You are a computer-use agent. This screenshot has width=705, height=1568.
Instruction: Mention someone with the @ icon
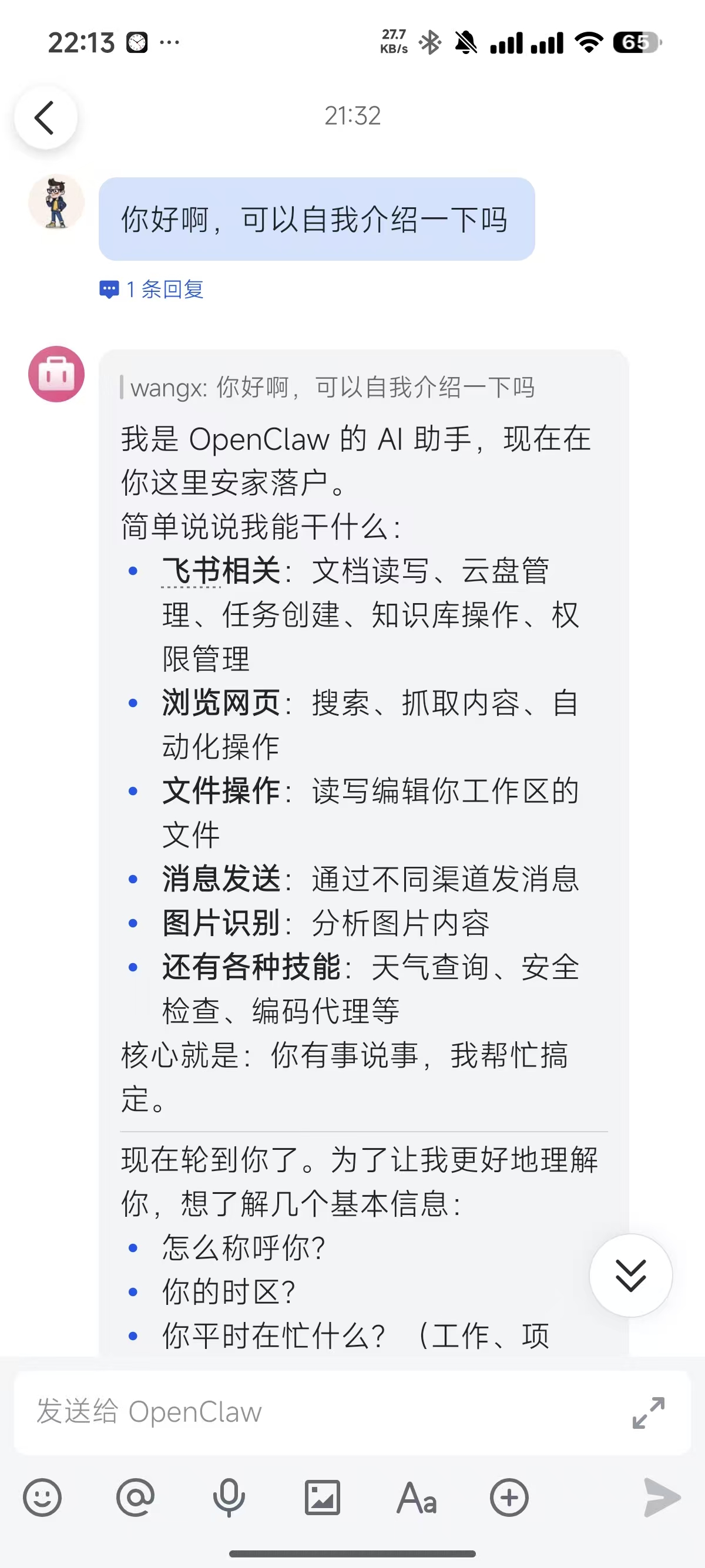tap(136, 1498)
